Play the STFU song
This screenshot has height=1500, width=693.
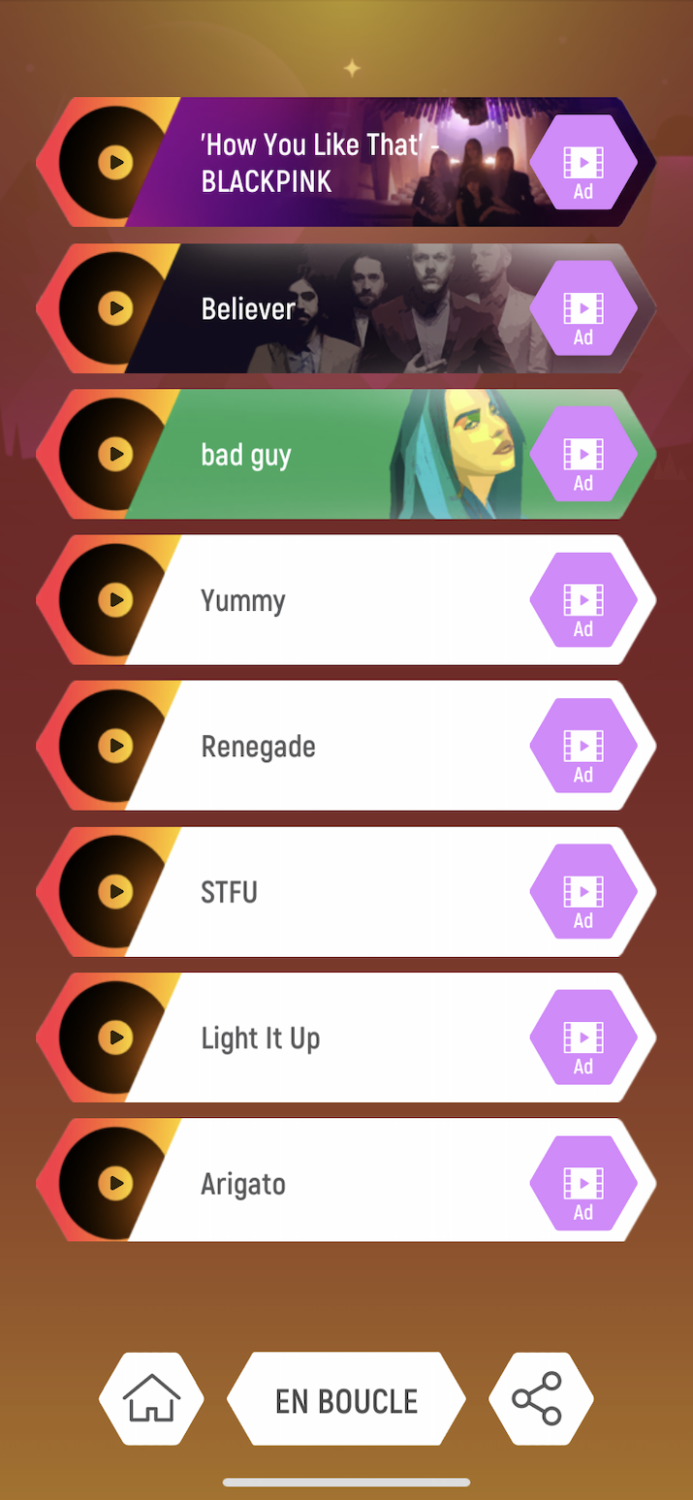116,891
